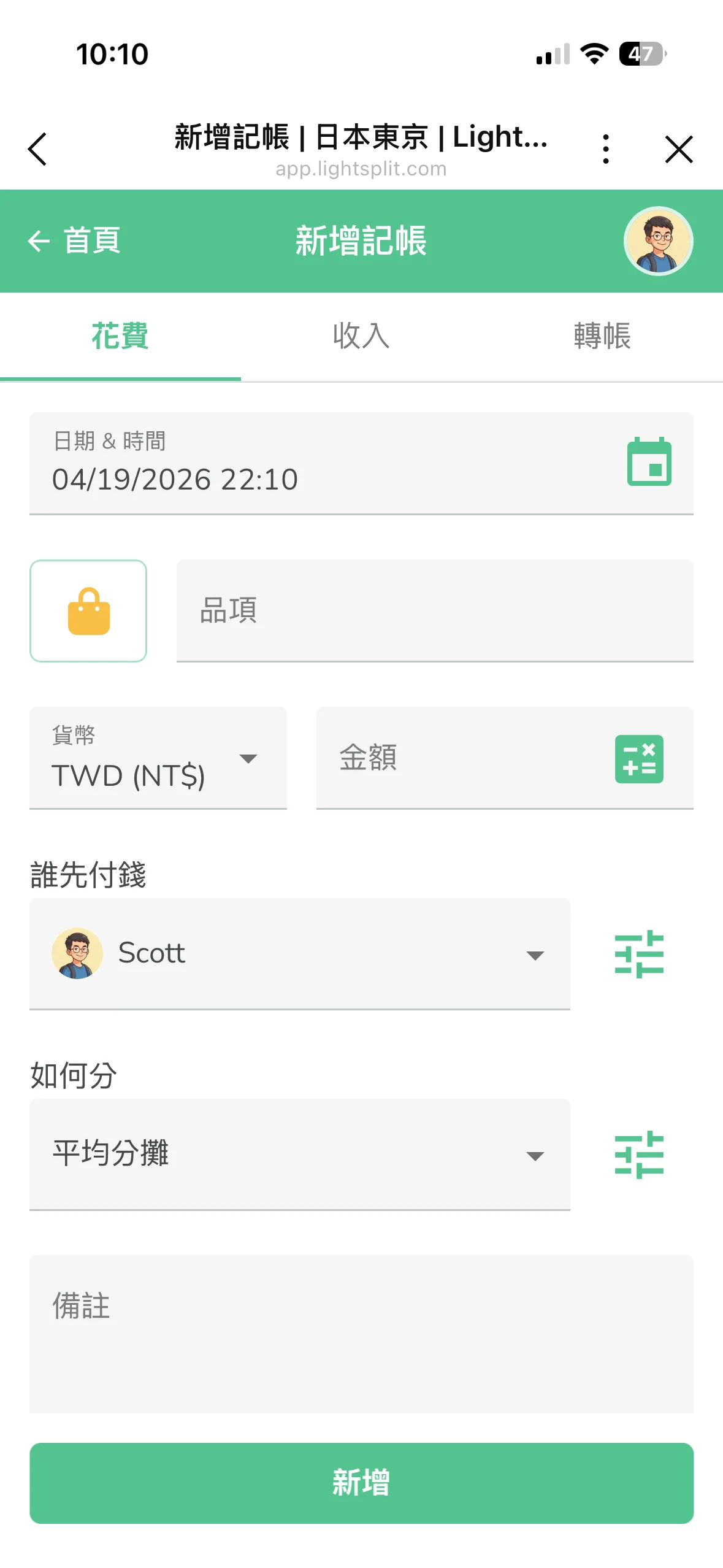Switch to the 收入 tab

pos(361,337)
